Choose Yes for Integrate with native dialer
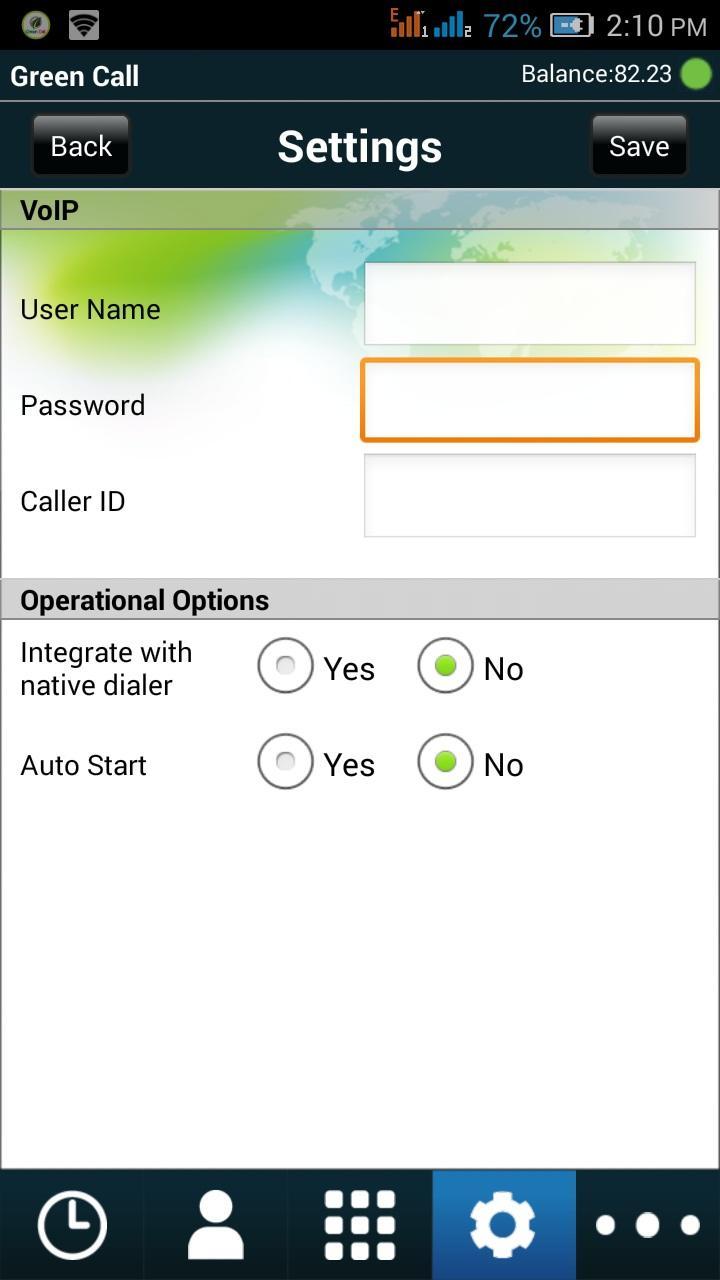 pyautogui.click(x=286, y=666)
